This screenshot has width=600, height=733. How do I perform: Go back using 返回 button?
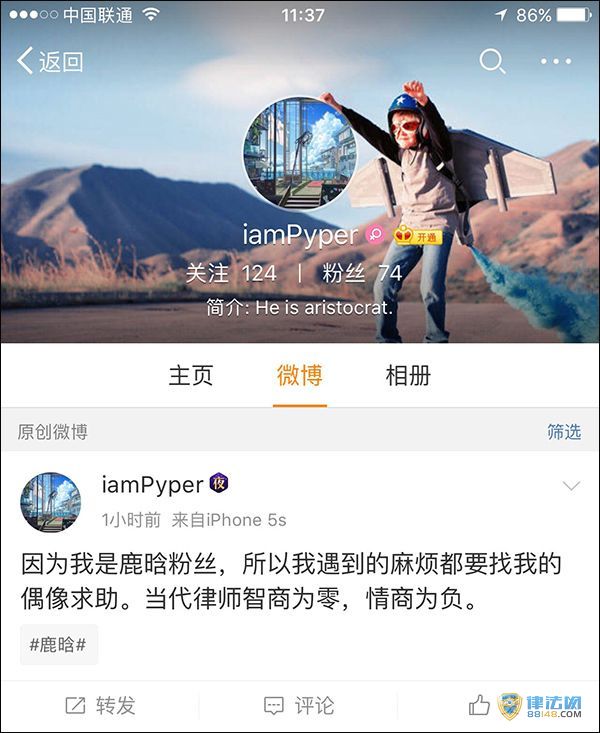[x=50, y=62]
